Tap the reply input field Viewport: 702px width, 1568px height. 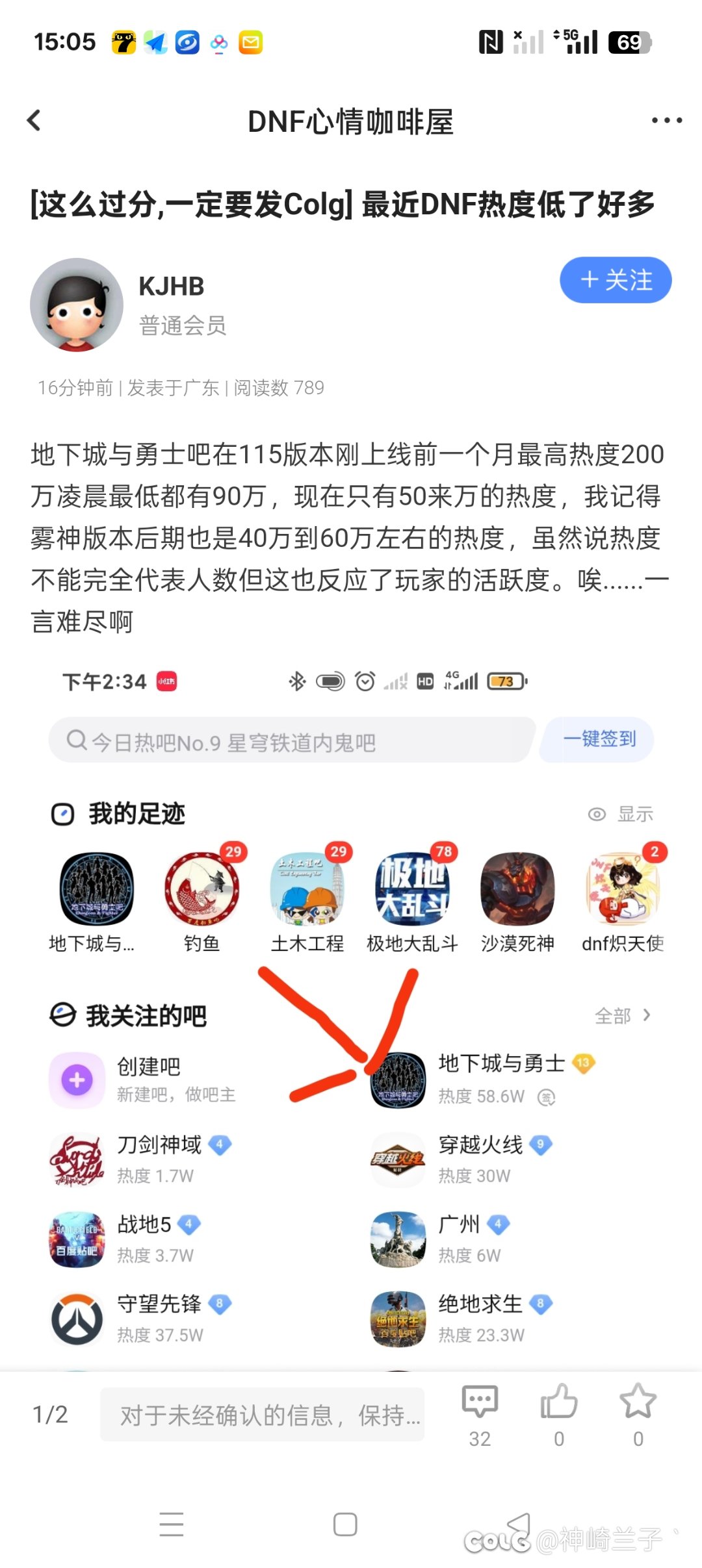(x=263, y=1415)
